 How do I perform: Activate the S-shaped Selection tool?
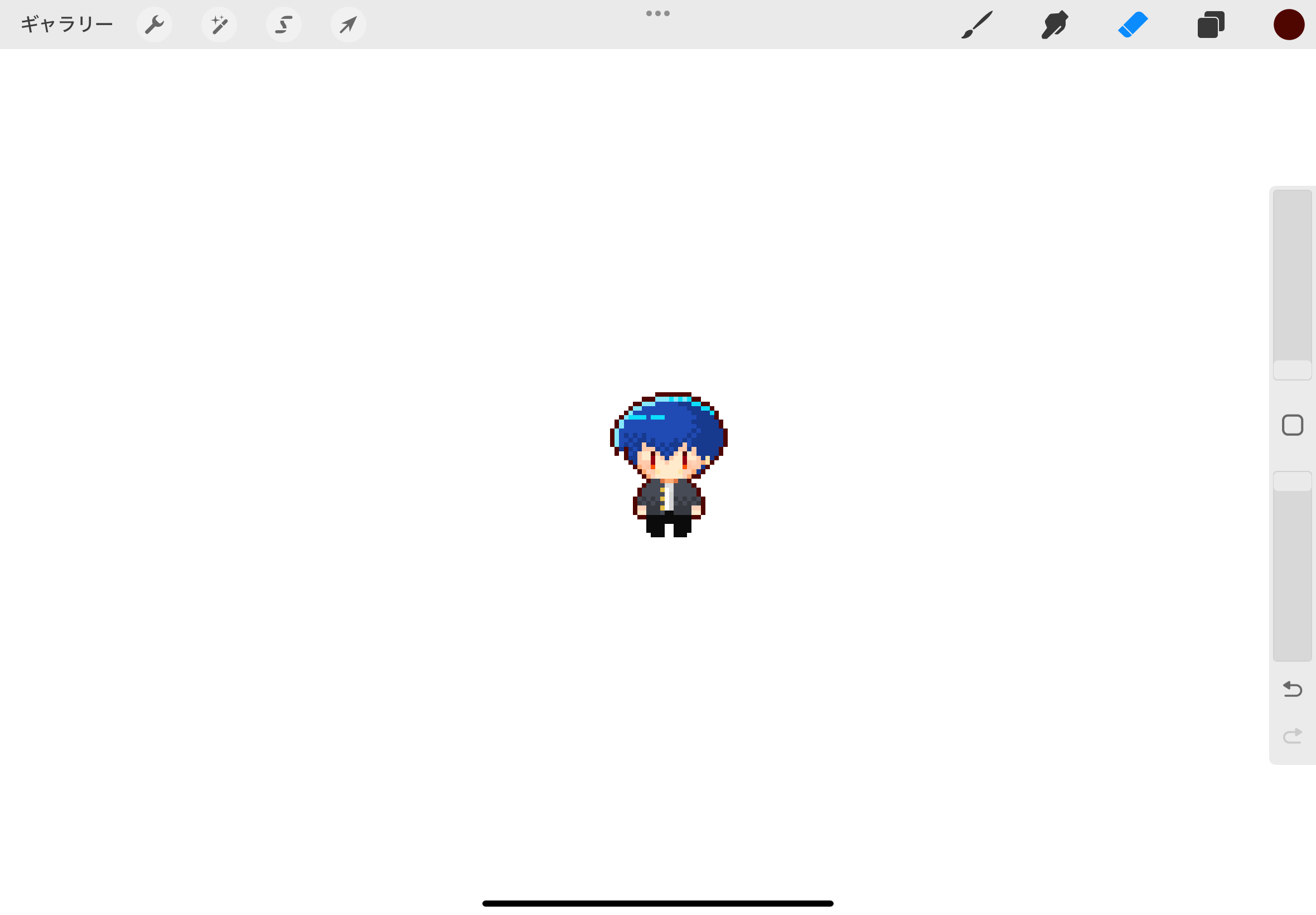click(x=284, y=25)
